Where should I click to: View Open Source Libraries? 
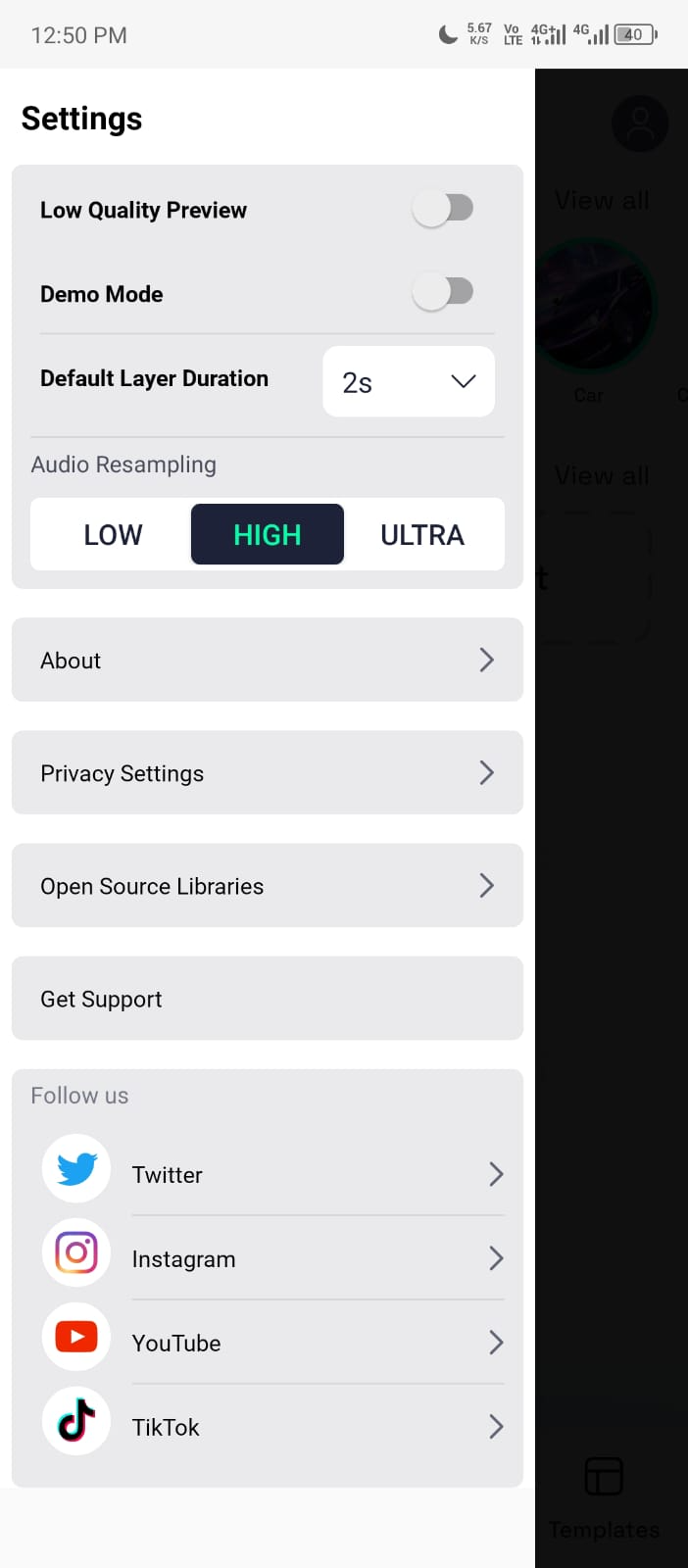pos(267,885)
